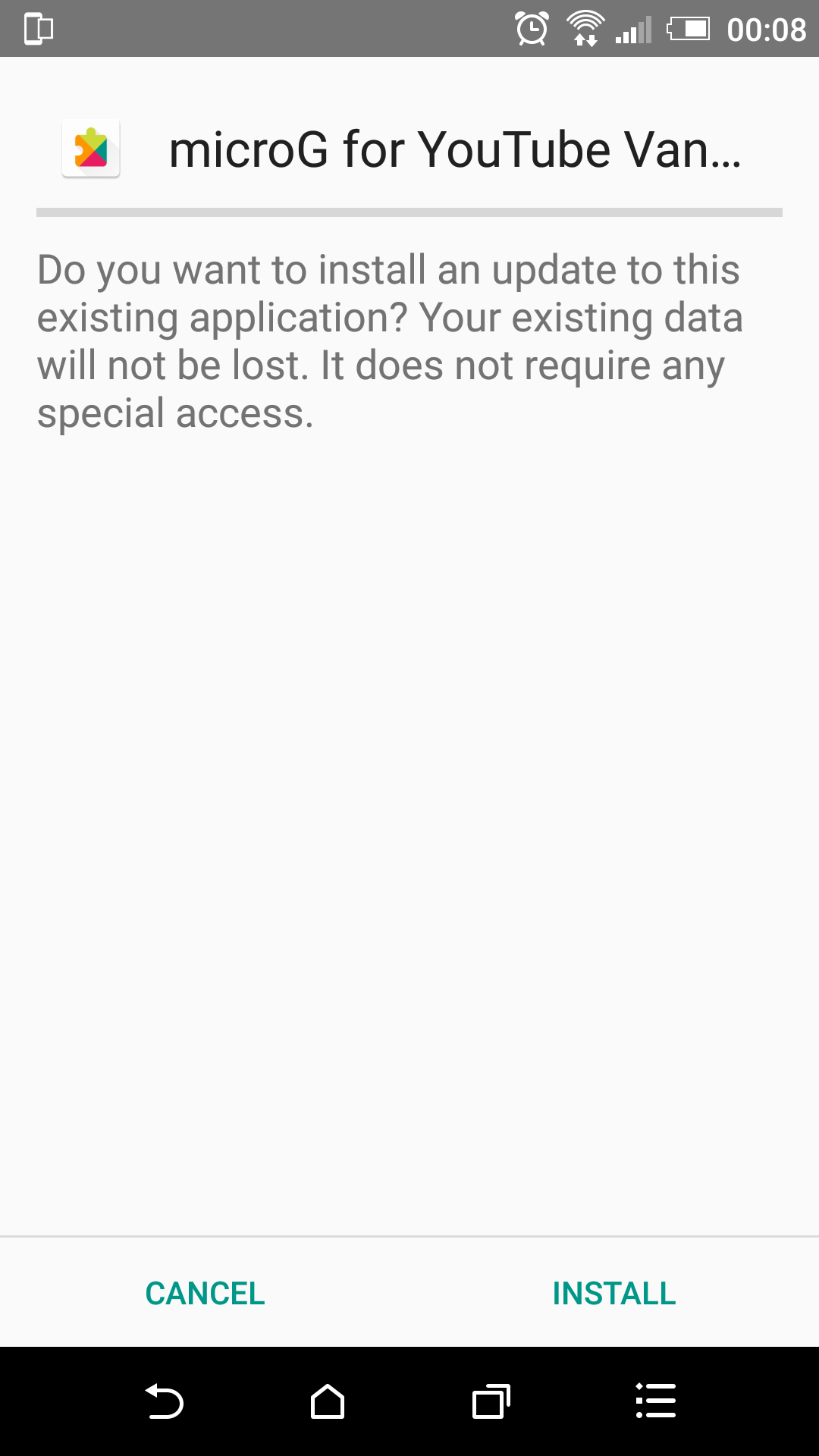Tap INSTALL to update microG

point(613,1293)
